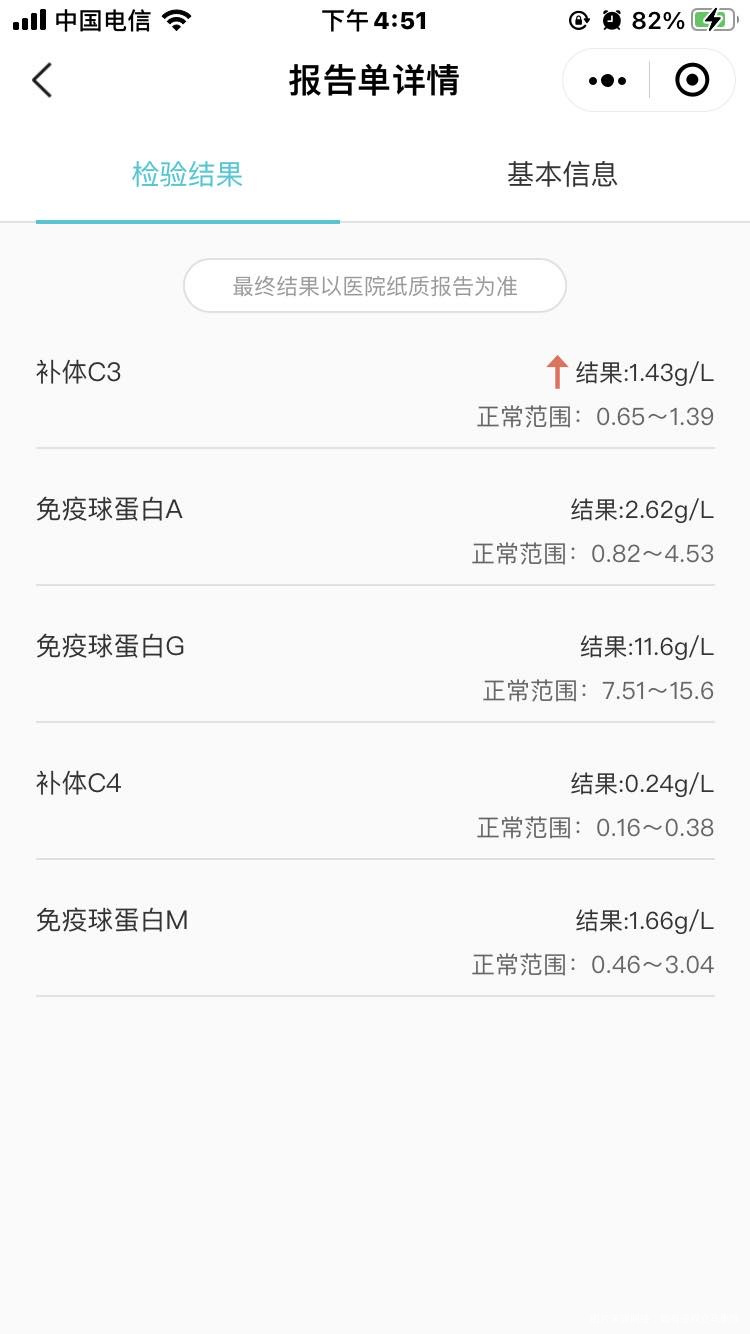Viewport: 750px width, 1334px height.
Task: Tap the mini-program capsule close circle icon
Action: tap(691, 80)
